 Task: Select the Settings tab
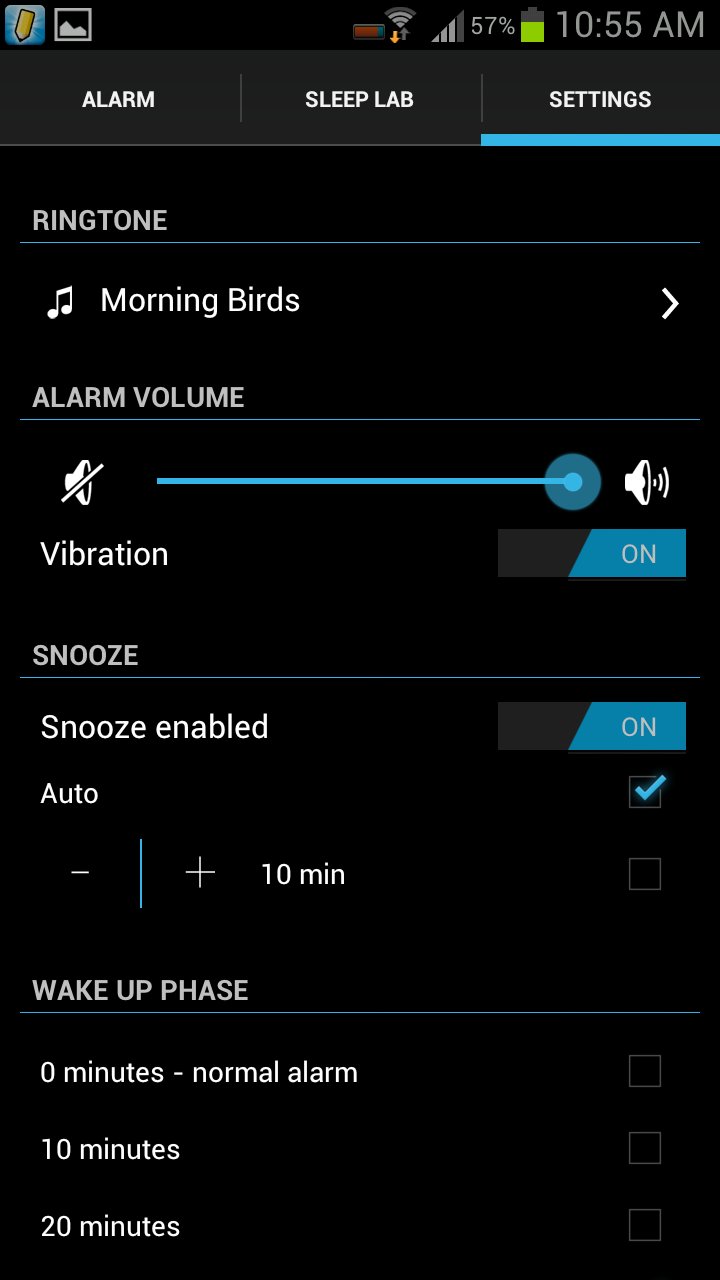click(x=600, y=99)
